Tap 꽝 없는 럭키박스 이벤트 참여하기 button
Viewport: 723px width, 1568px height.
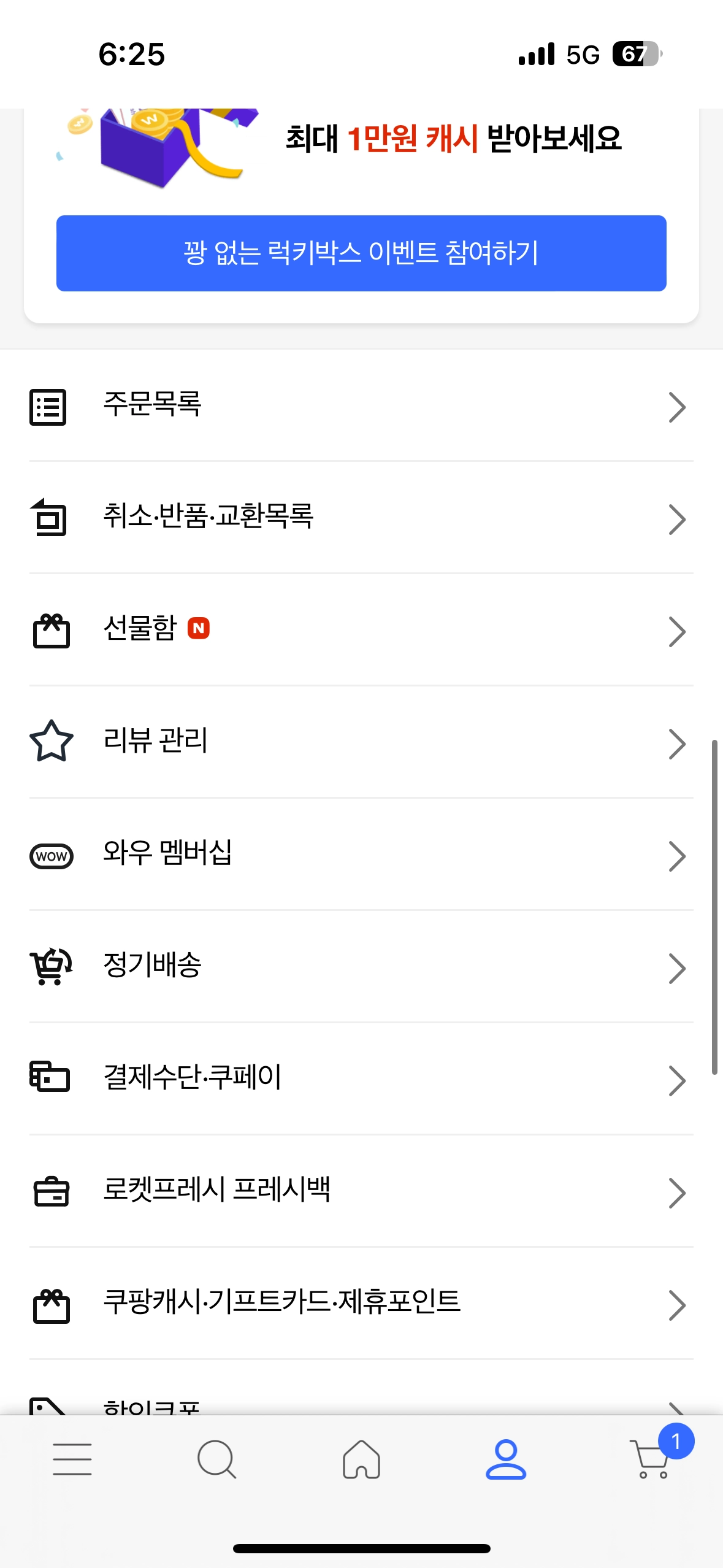pyautogui.click(x=361, y=253)
